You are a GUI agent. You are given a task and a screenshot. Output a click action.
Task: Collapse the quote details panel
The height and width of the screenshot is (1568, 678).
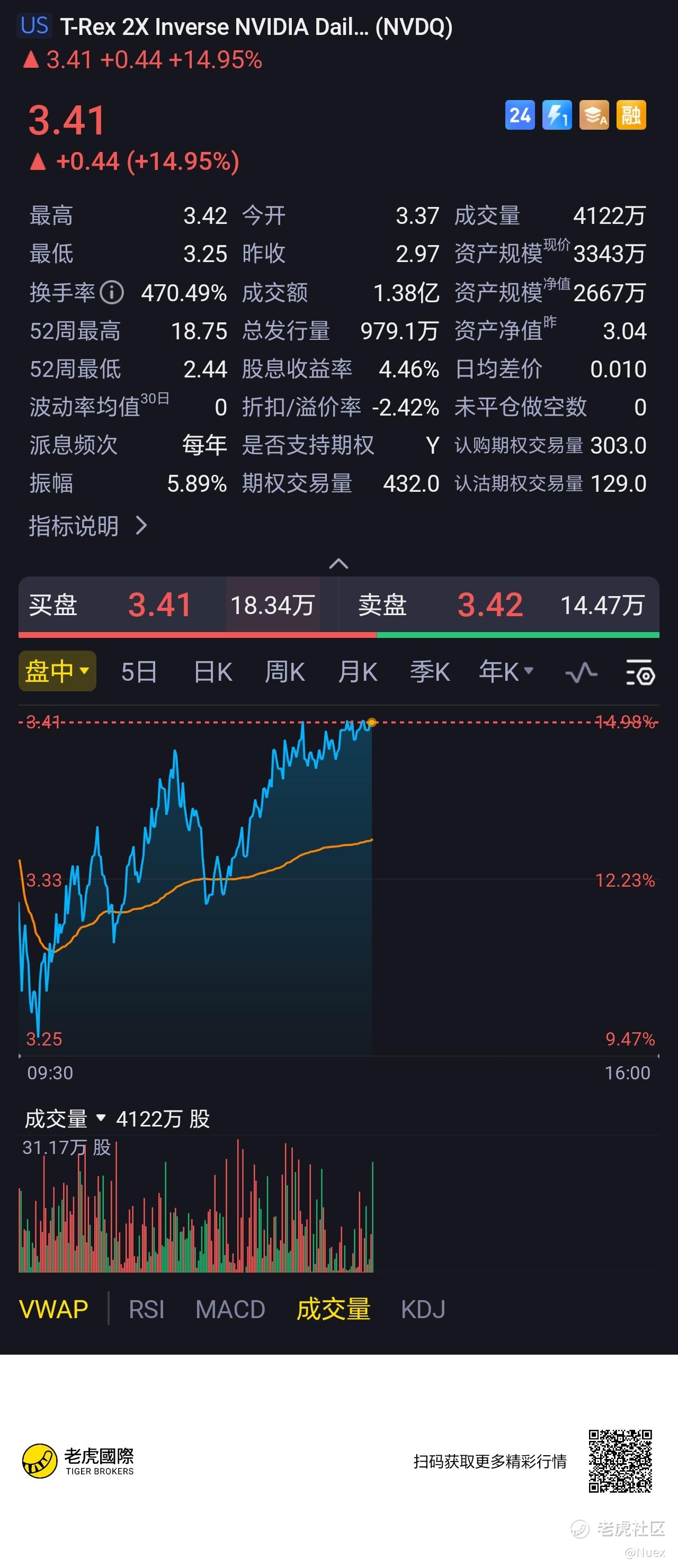(x=338, y=564)
